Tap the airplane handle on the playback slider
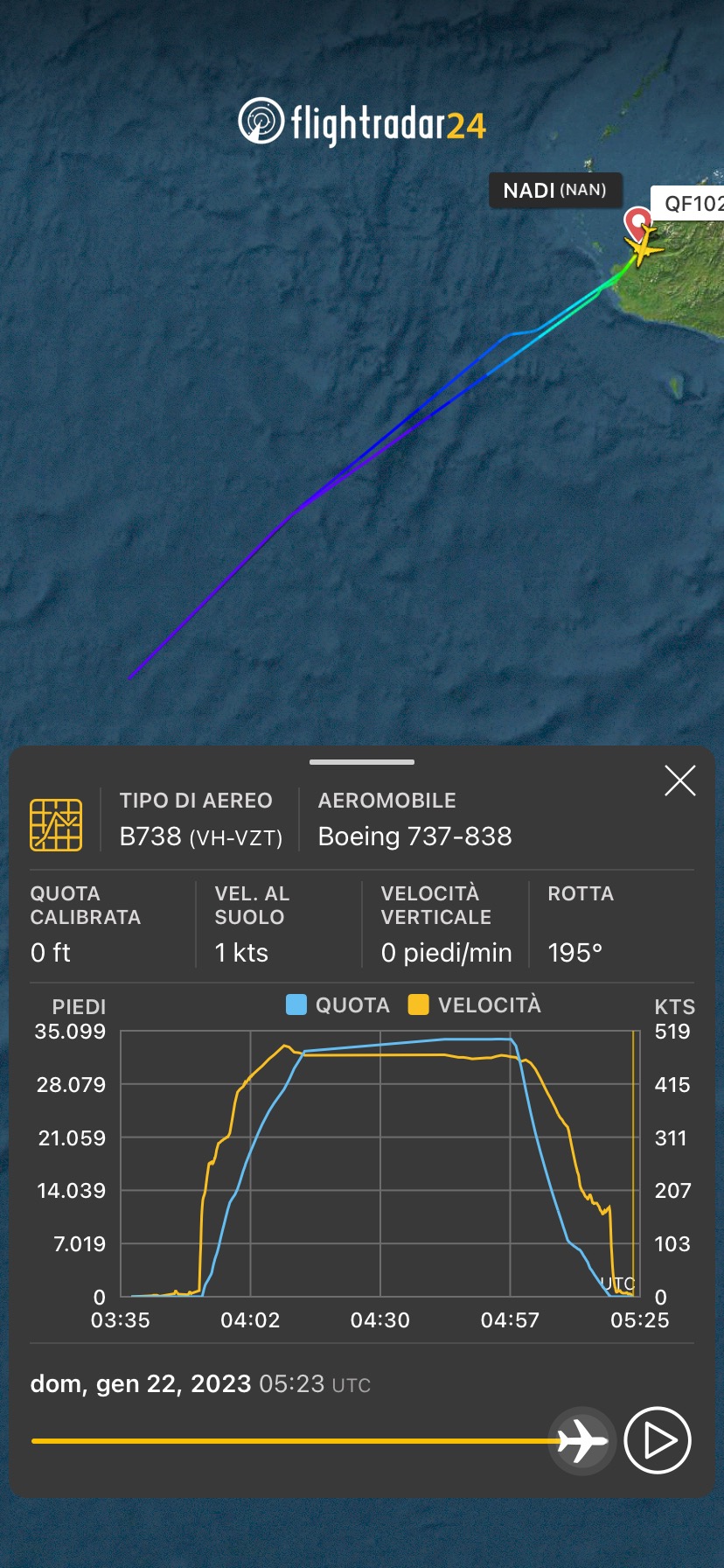This screenshot has width=724, height=1568. pyautogui.click(x=581, y=1440)
